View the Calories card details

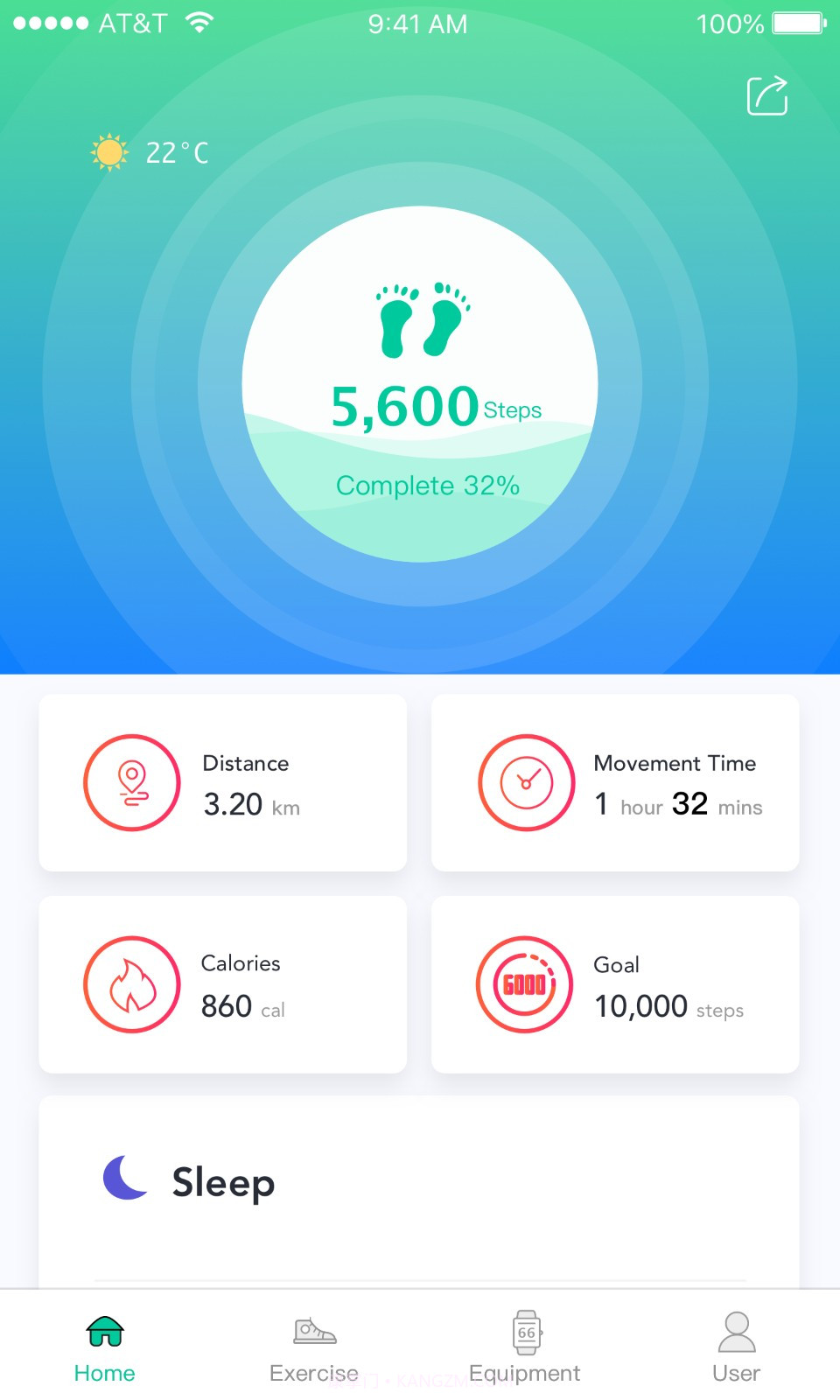[x=223, y=984]
